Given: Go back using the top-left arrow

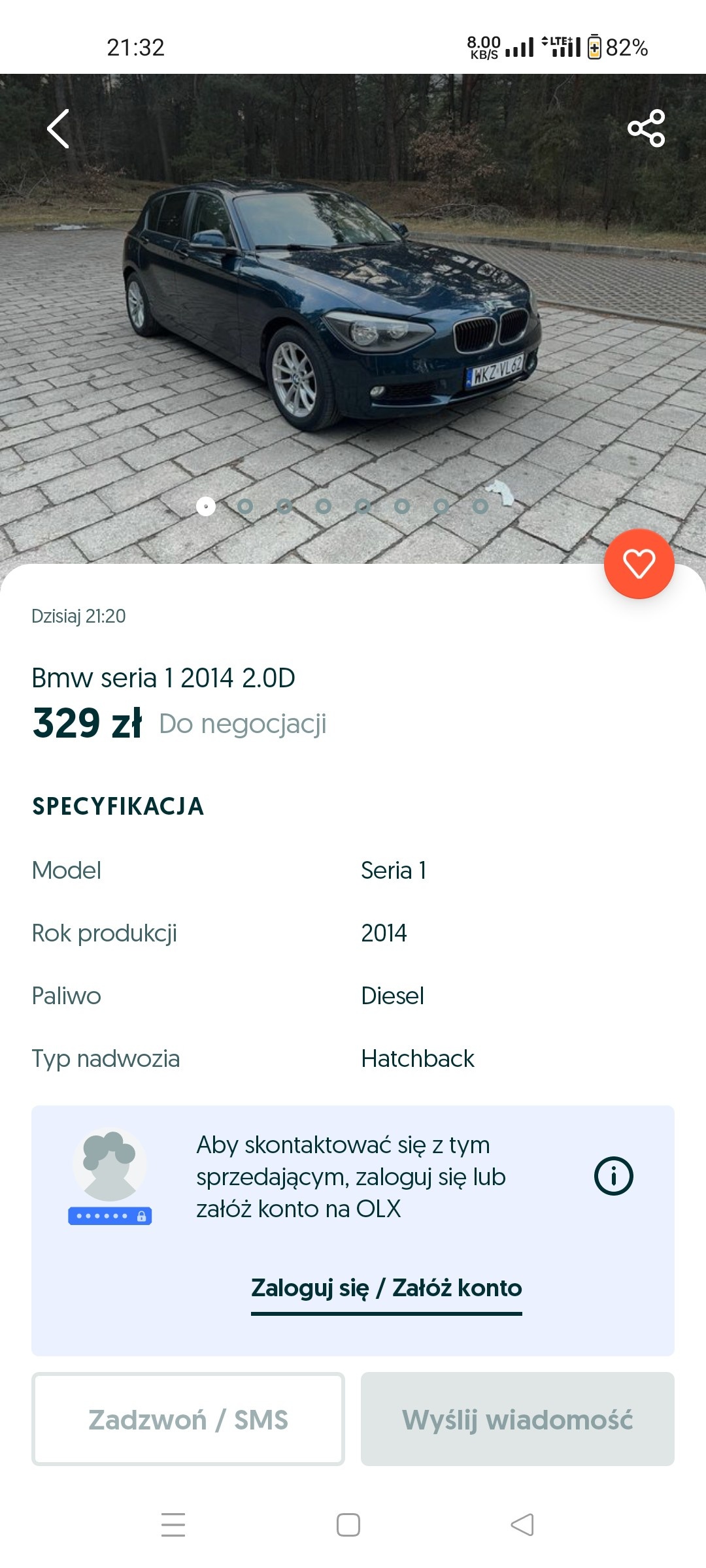Looking at the screenshot, I should (58, 129).
